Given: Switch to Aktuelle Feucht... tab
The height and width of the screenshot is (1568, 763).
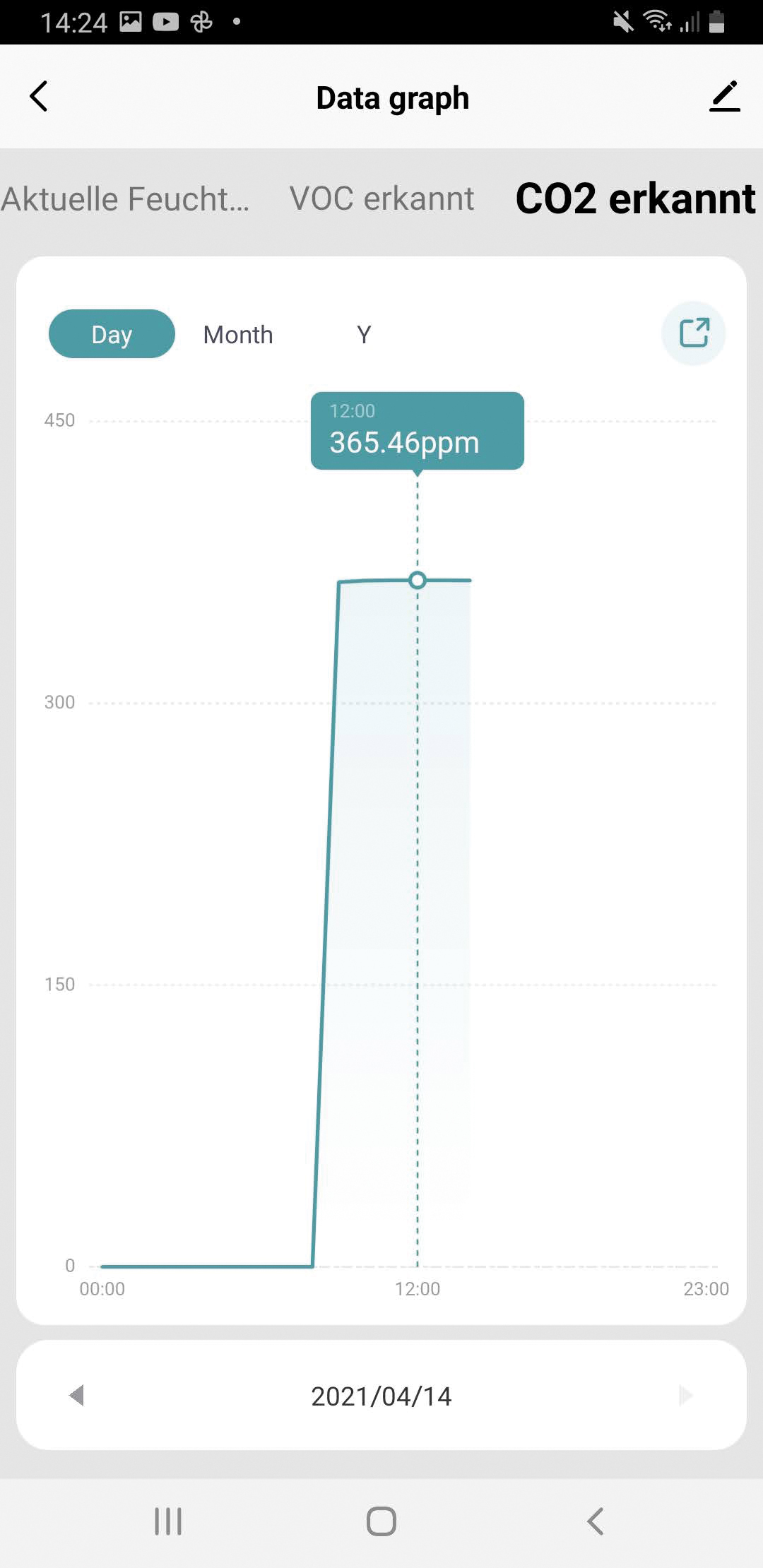Looking at the screenshot, I should pos(126,198).
